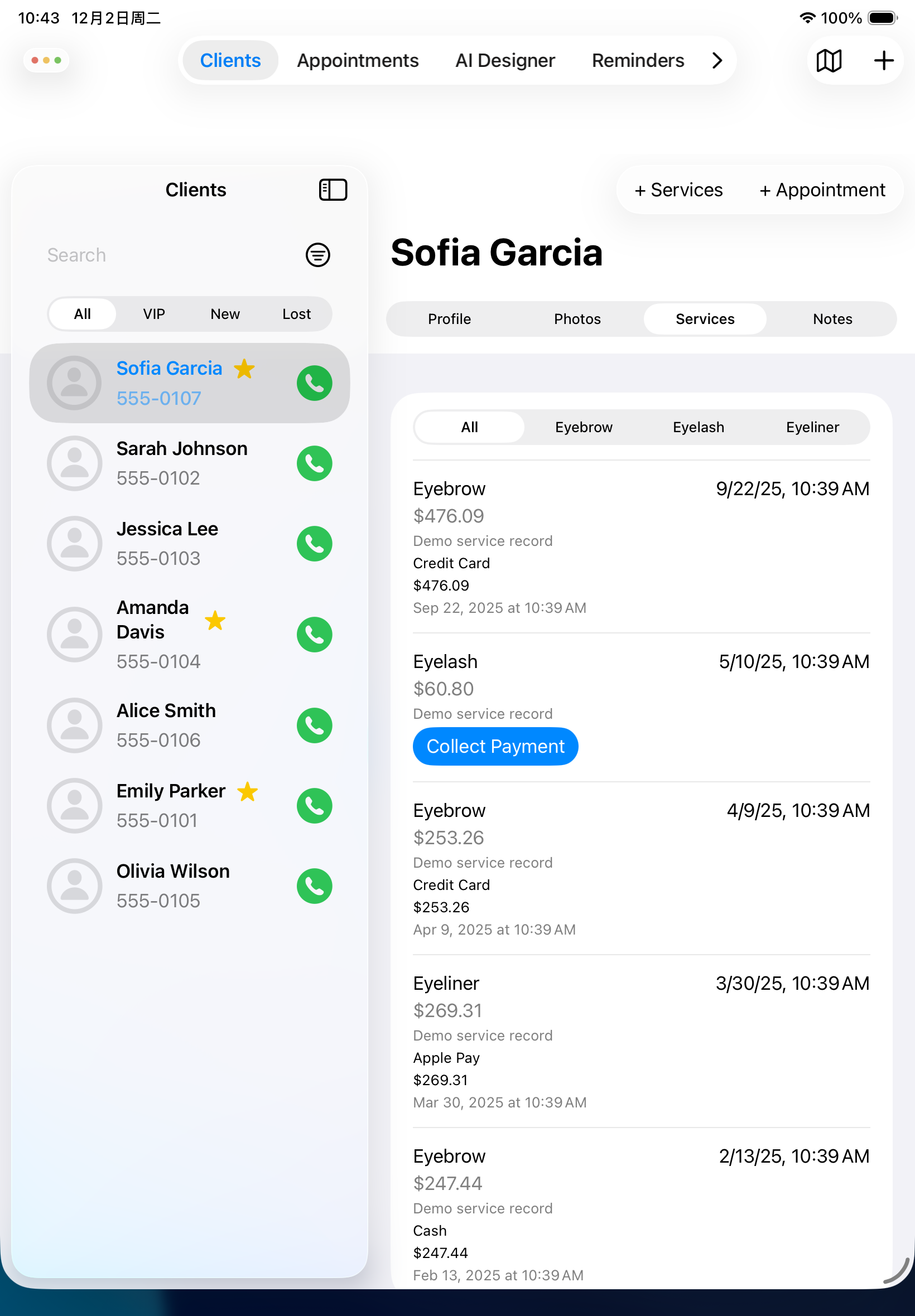Viewport: 915px width, 1316px height.
Task: Collect payment for the Eyelash service
Action: coord(495,746)
